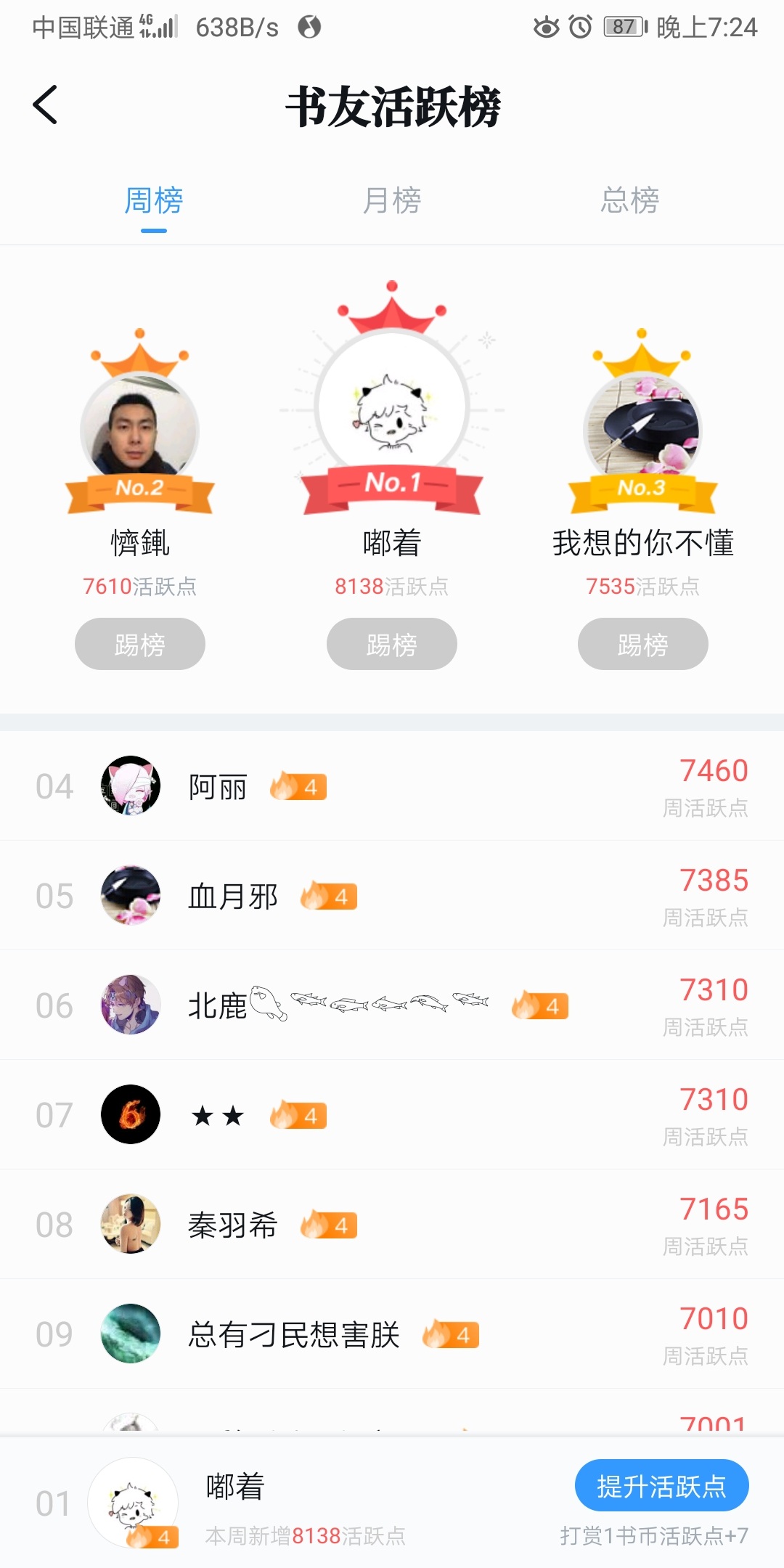Tap 踢榜 button under No.2 user
The image size is (784, 1568).
pos(140,644)
